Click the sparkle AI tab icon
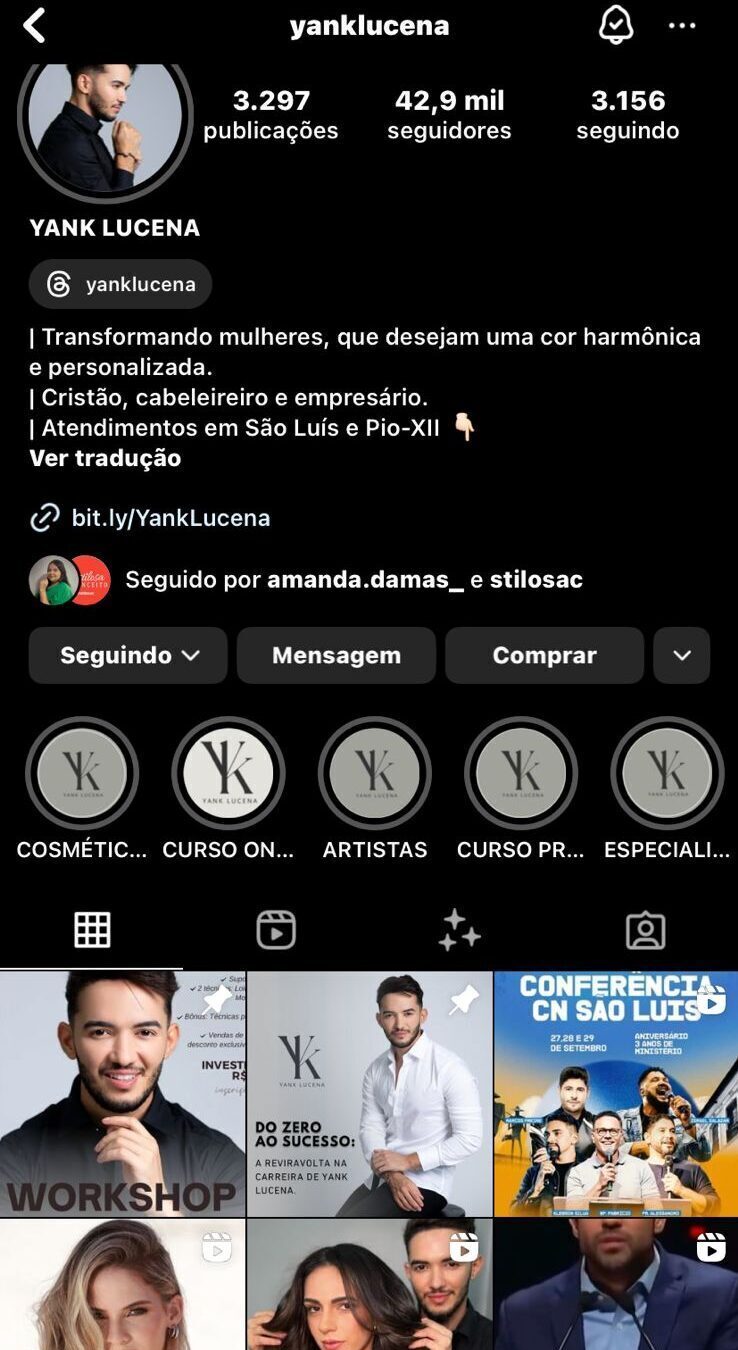 (459, 931)
